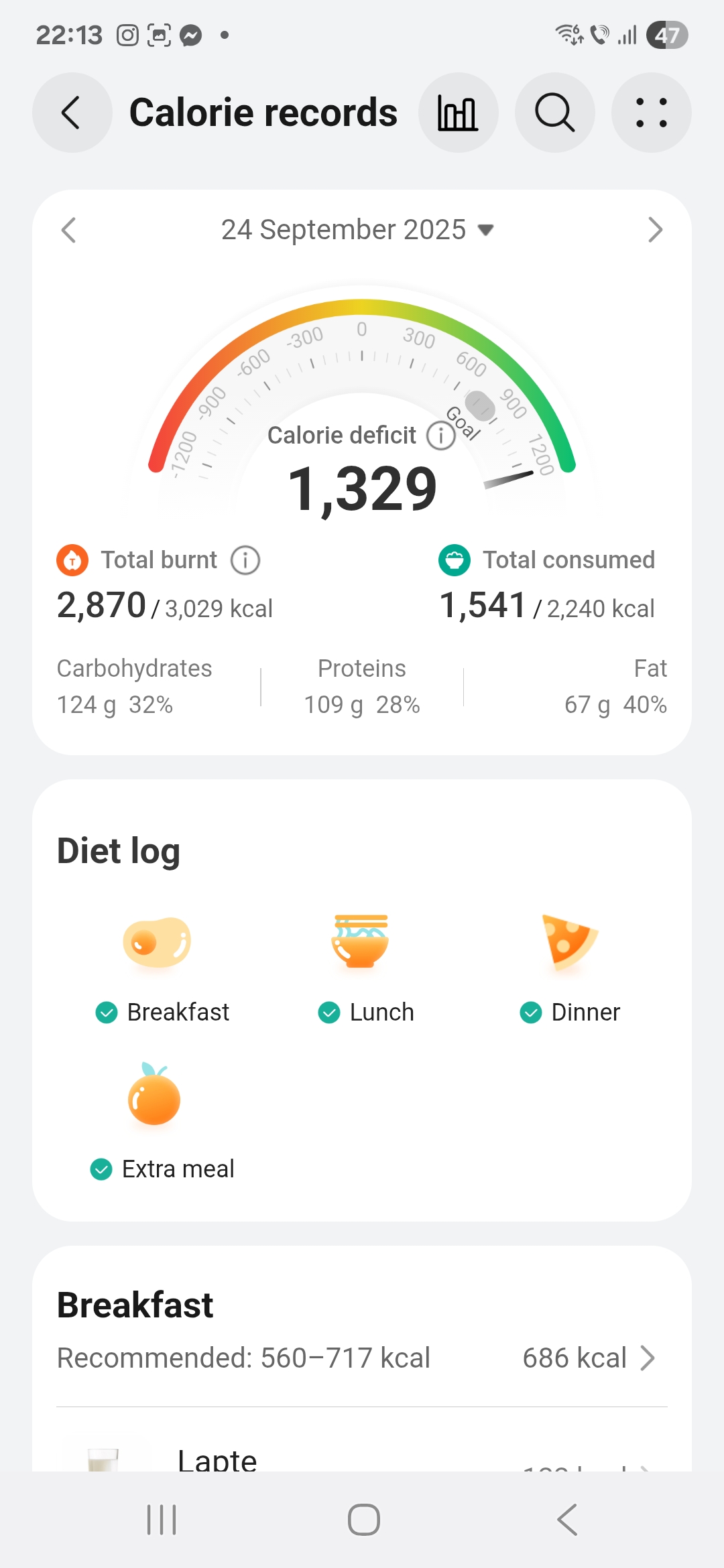Show info about Total burnt

click(x=245, y=560)
